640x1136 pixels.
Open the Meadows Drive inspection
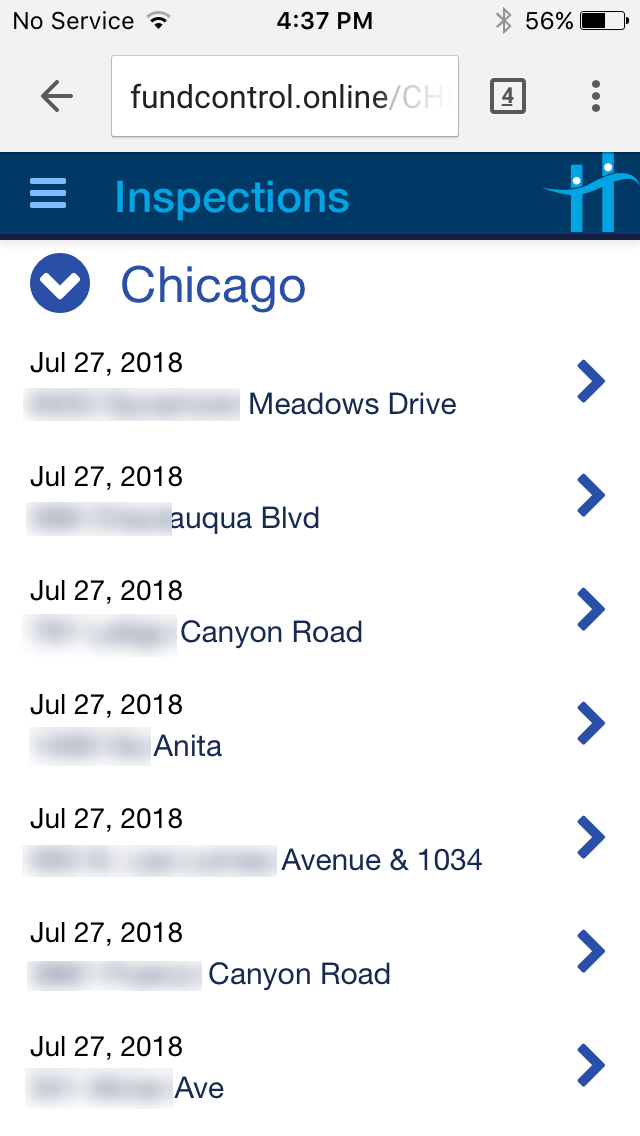click(591, 382)
